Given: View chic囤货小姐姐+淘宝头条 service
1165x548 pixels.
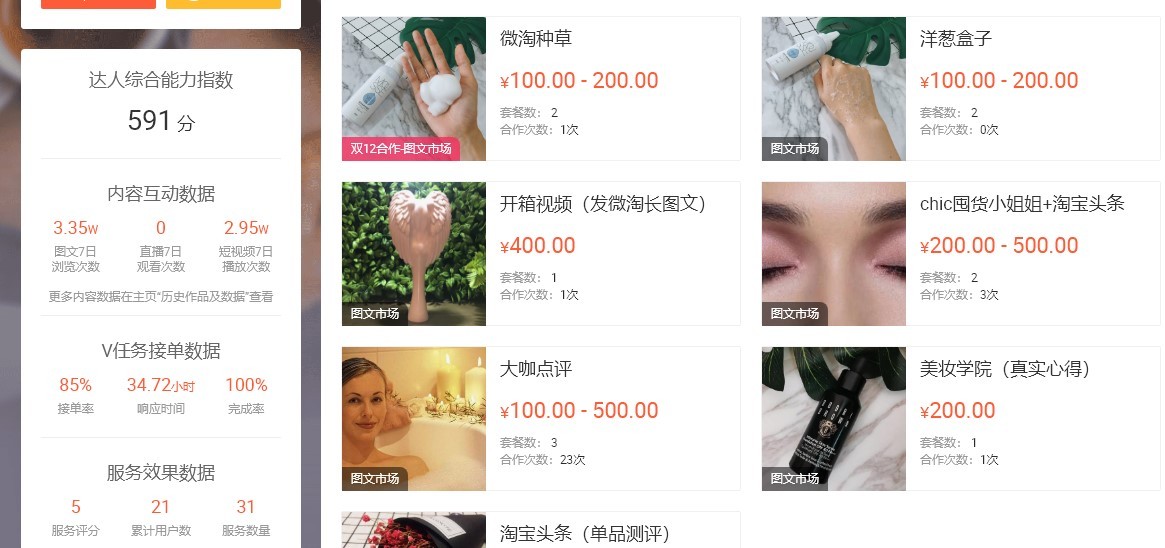Looking at the screenshot, I should 1022,204.
